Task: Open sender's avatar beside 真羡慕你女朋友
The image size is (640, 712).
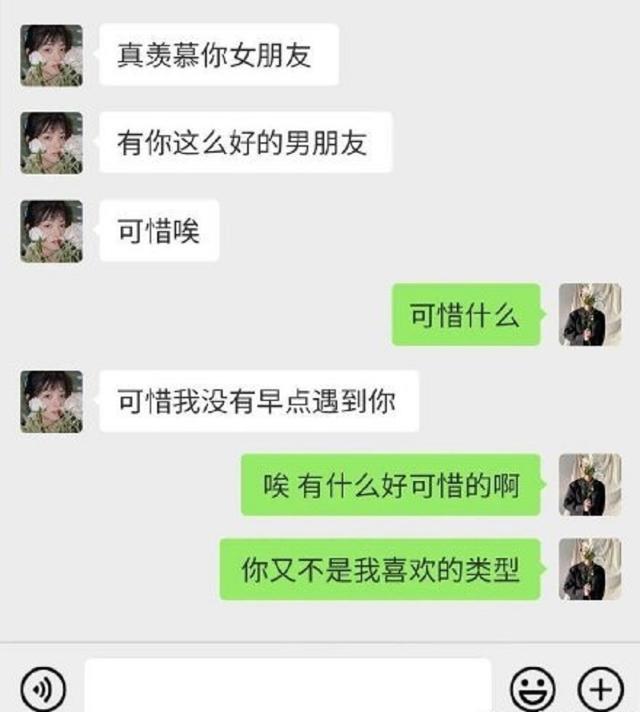Action: [x=52, y=56]
